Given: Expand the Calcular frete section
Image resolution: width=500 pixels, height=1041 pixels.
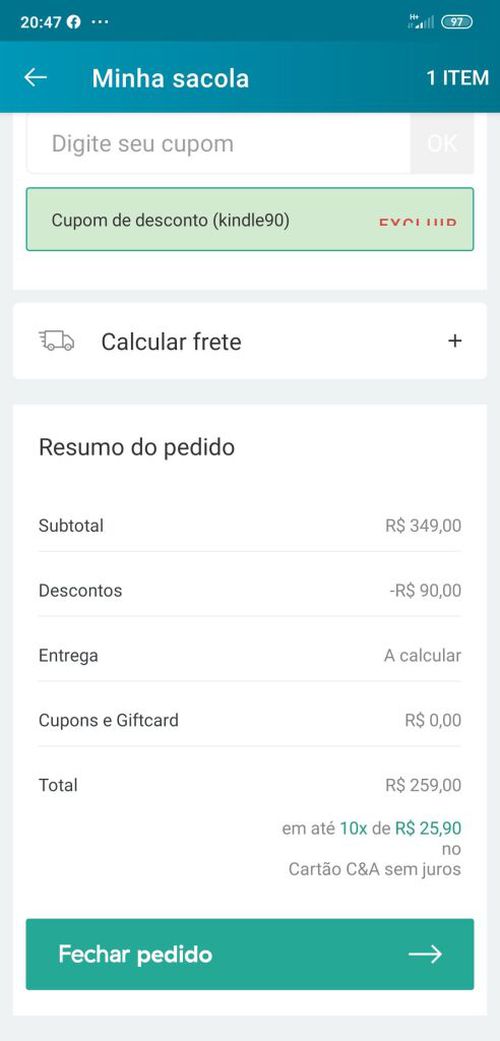Looking at the screenshot, I should pyautogui.click(x=250, y=341).
